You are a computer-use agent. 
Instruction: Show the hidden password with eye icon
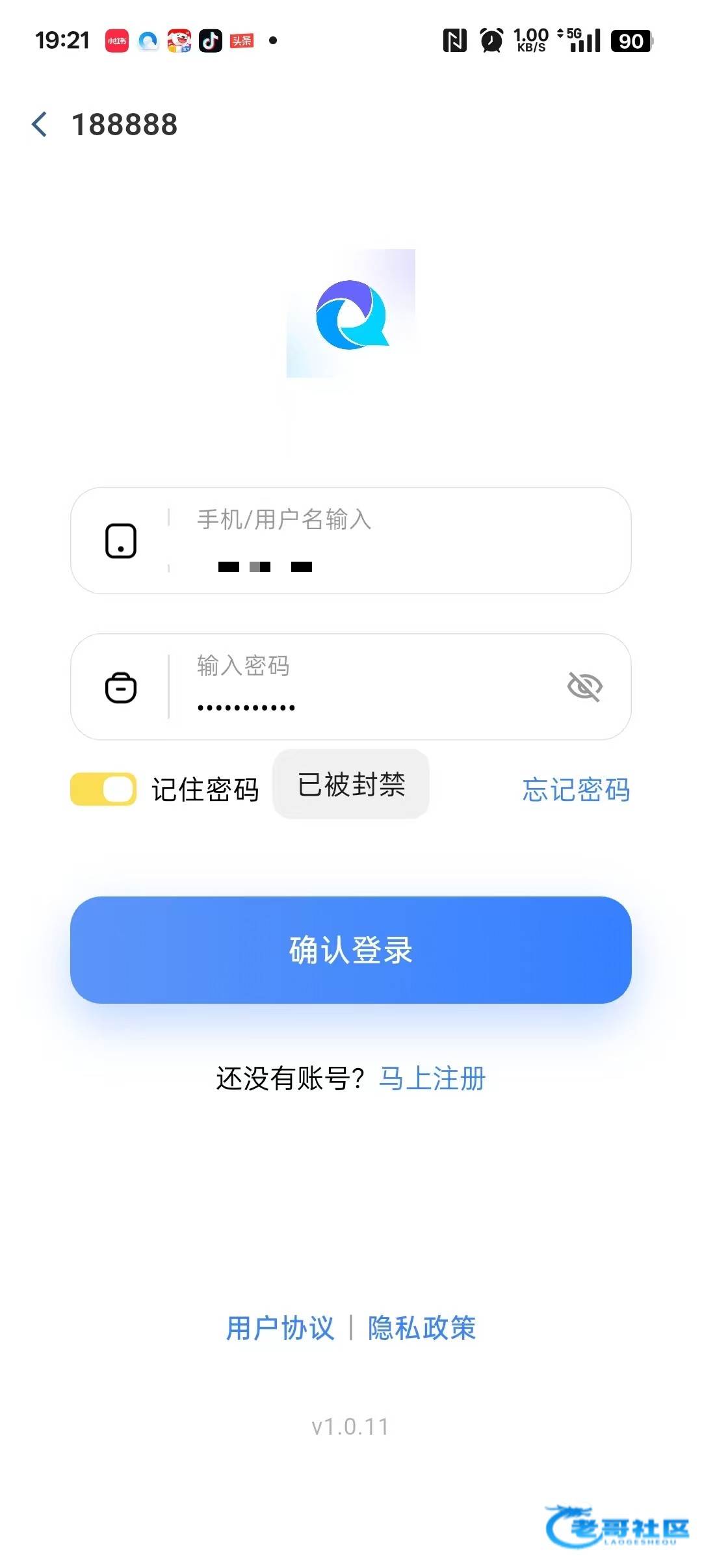click(584, 686)
